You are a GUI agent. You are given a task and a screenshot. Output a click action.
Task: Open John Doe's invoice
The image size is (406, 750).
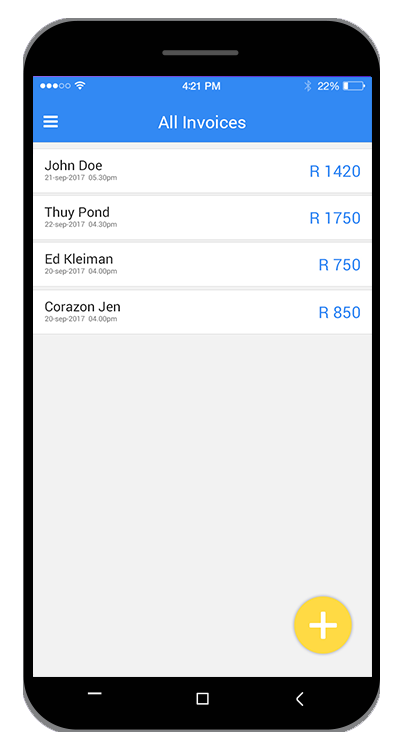(x=202, y=171)
